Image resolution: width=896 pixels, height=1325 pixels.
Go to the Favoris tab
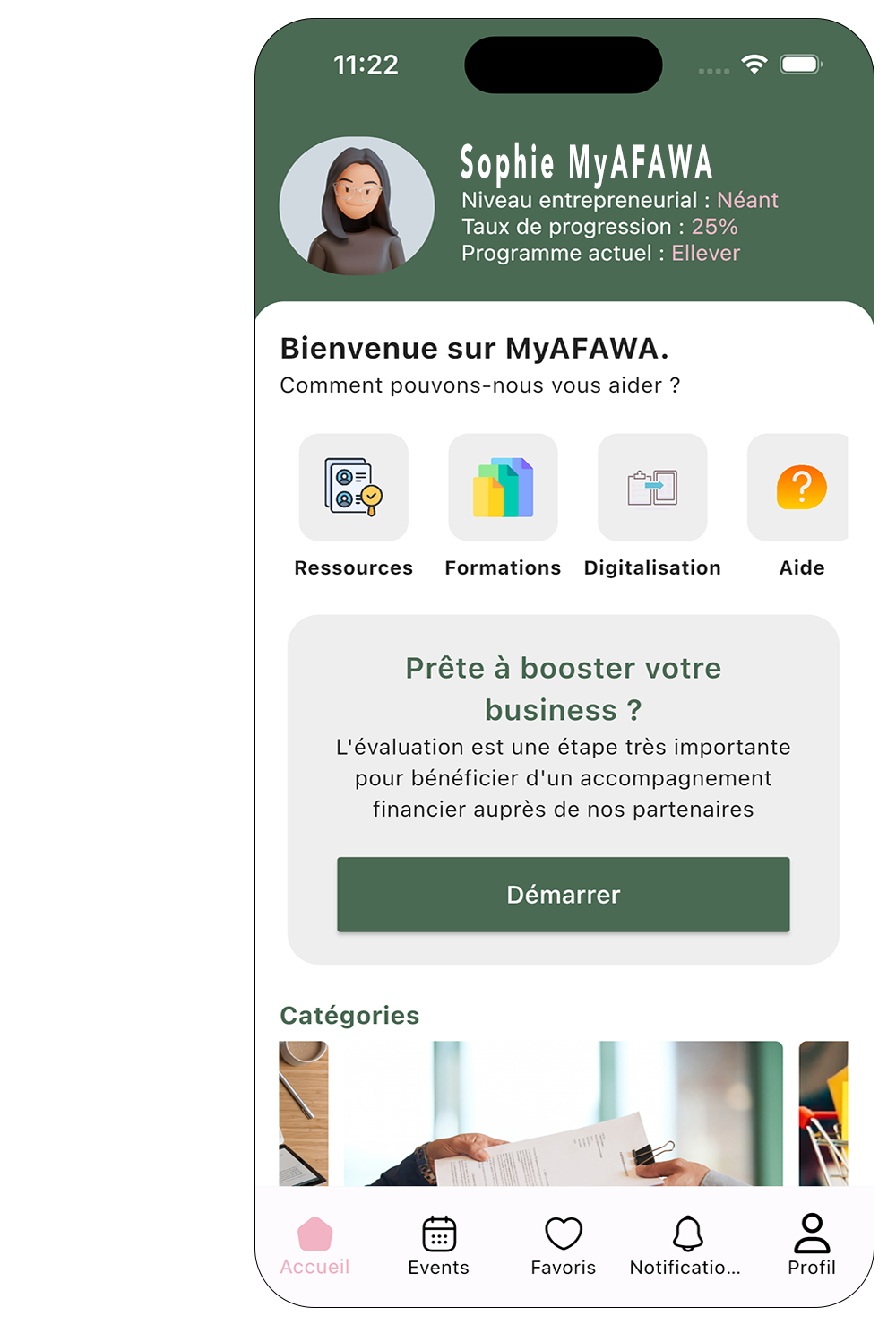pyautogui.click(x=563, y=1245)
